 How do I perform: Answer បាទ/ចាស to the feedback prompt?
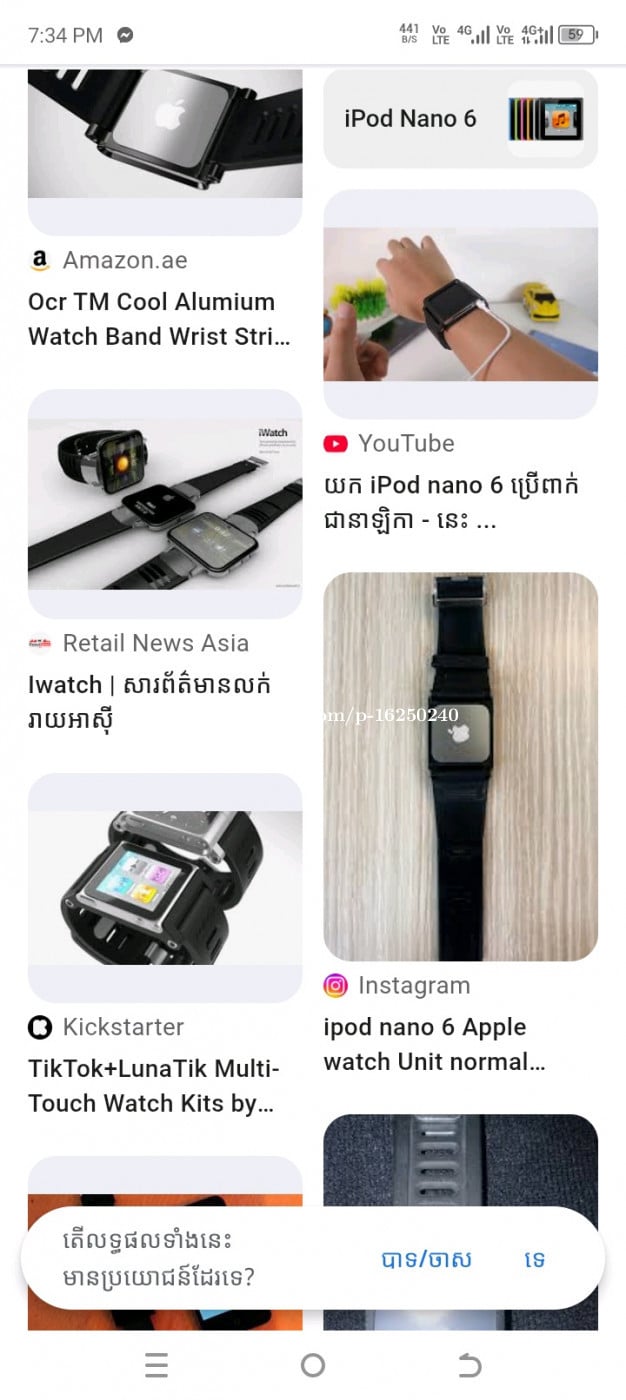[427, 1259]
